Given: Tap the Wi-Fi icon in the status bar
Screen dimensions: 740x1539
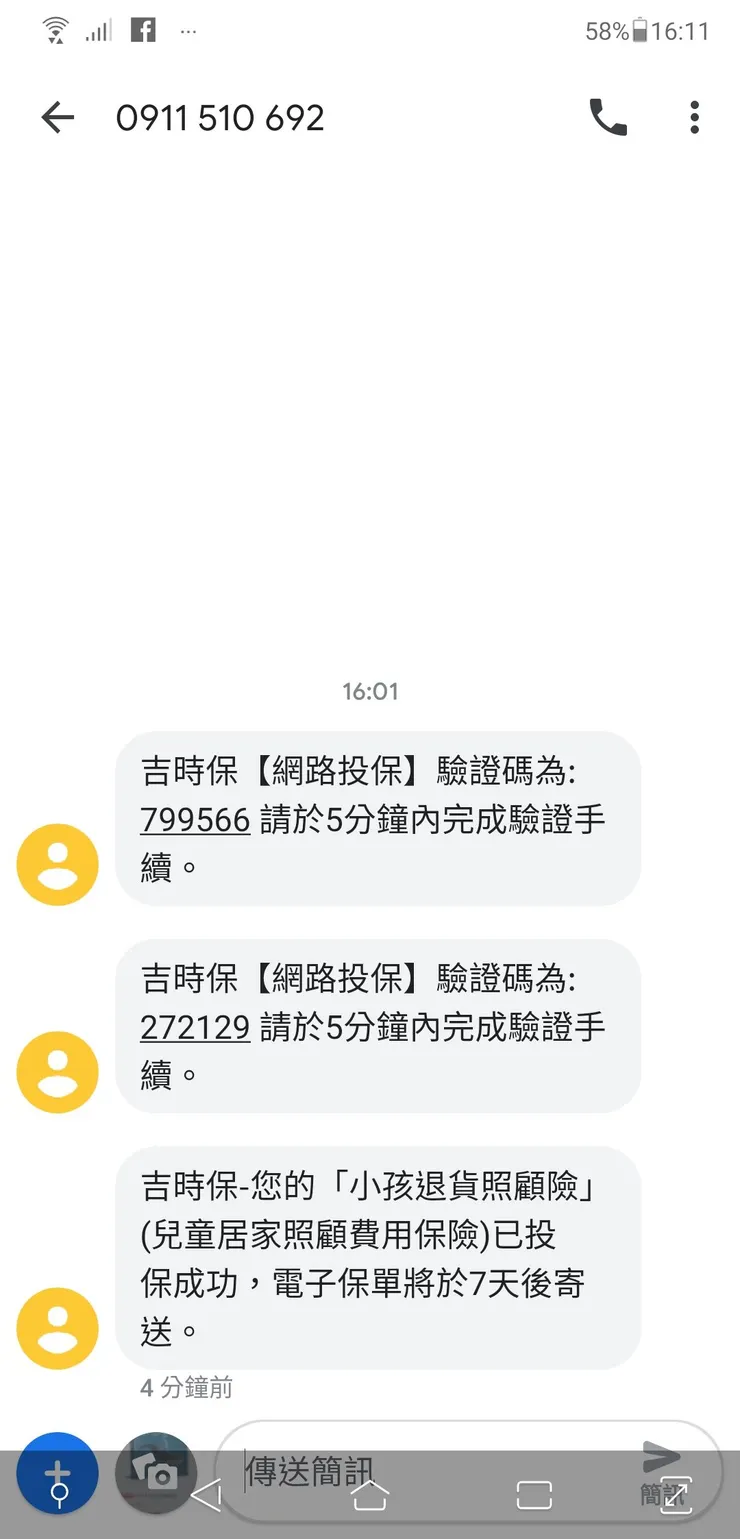Looking at the screenshot, I should click(x=55, y=30).
